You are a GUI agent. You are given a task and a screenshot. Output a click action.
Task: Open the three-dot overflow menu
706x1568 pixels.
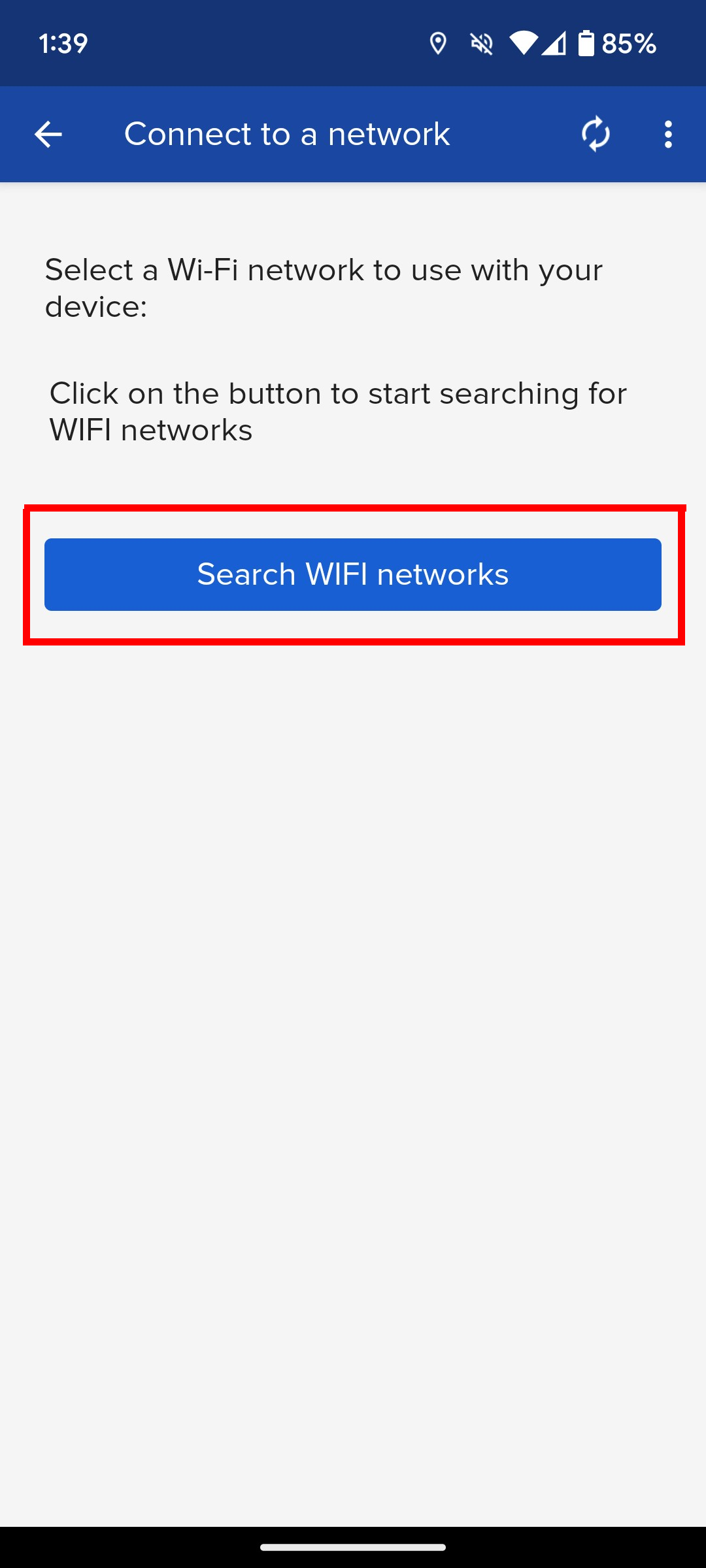point(667,135)
